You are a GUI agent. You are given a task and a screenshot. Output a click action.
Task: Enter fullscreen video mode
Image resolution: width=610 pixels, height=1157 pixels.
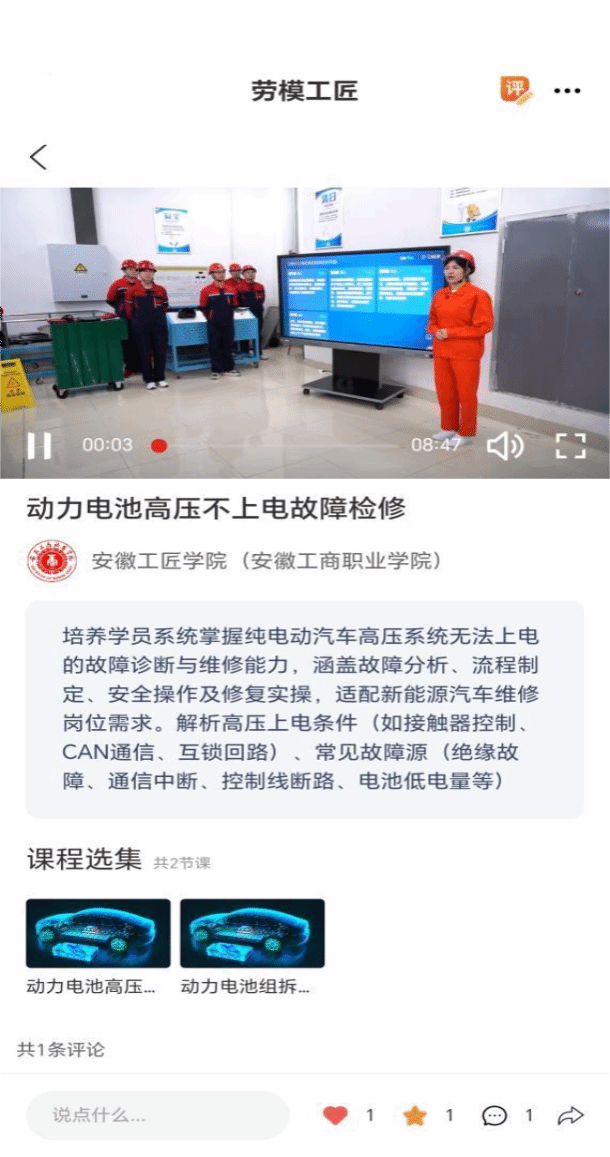click(570, 445)
